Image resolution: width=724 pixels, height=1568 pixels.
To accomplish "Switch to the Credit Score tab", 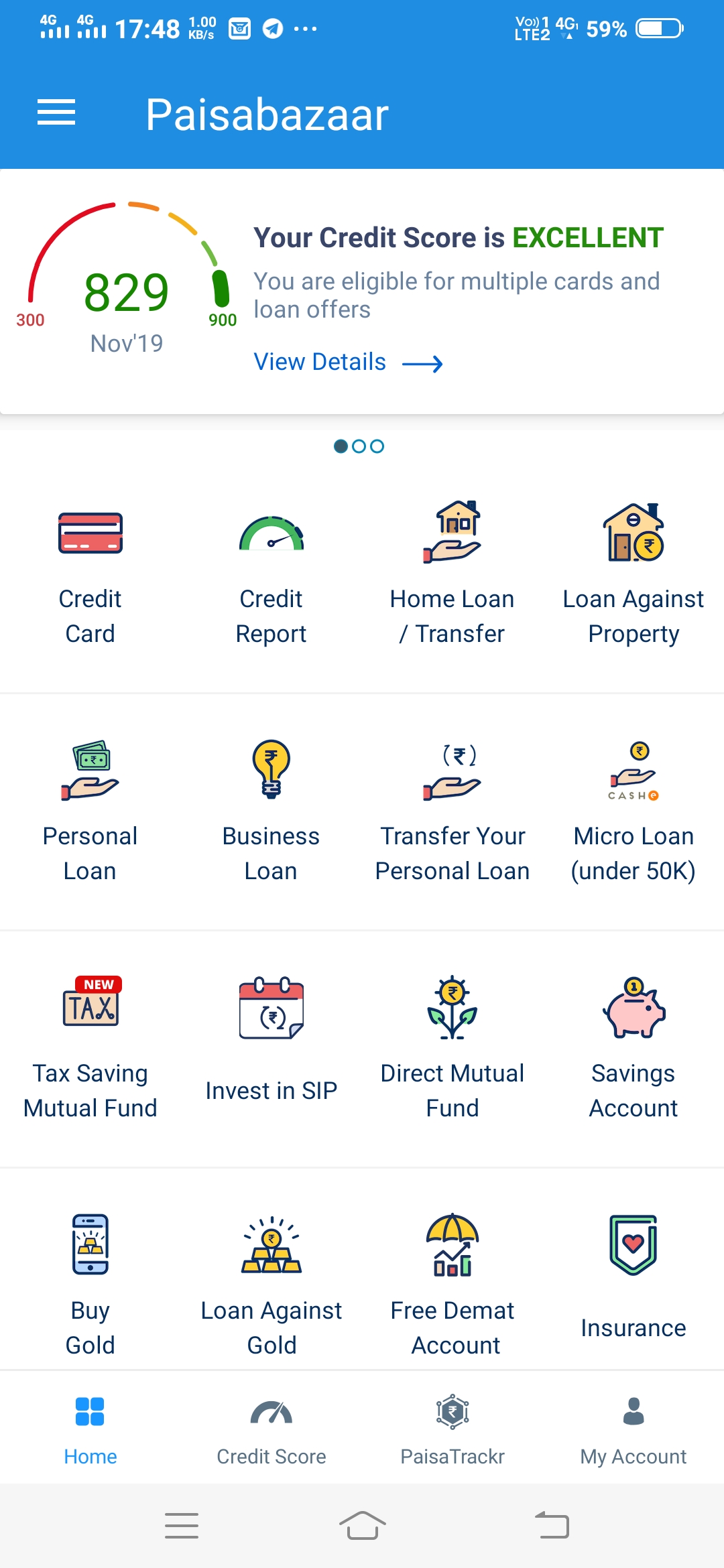I will tap(271, 1430).
